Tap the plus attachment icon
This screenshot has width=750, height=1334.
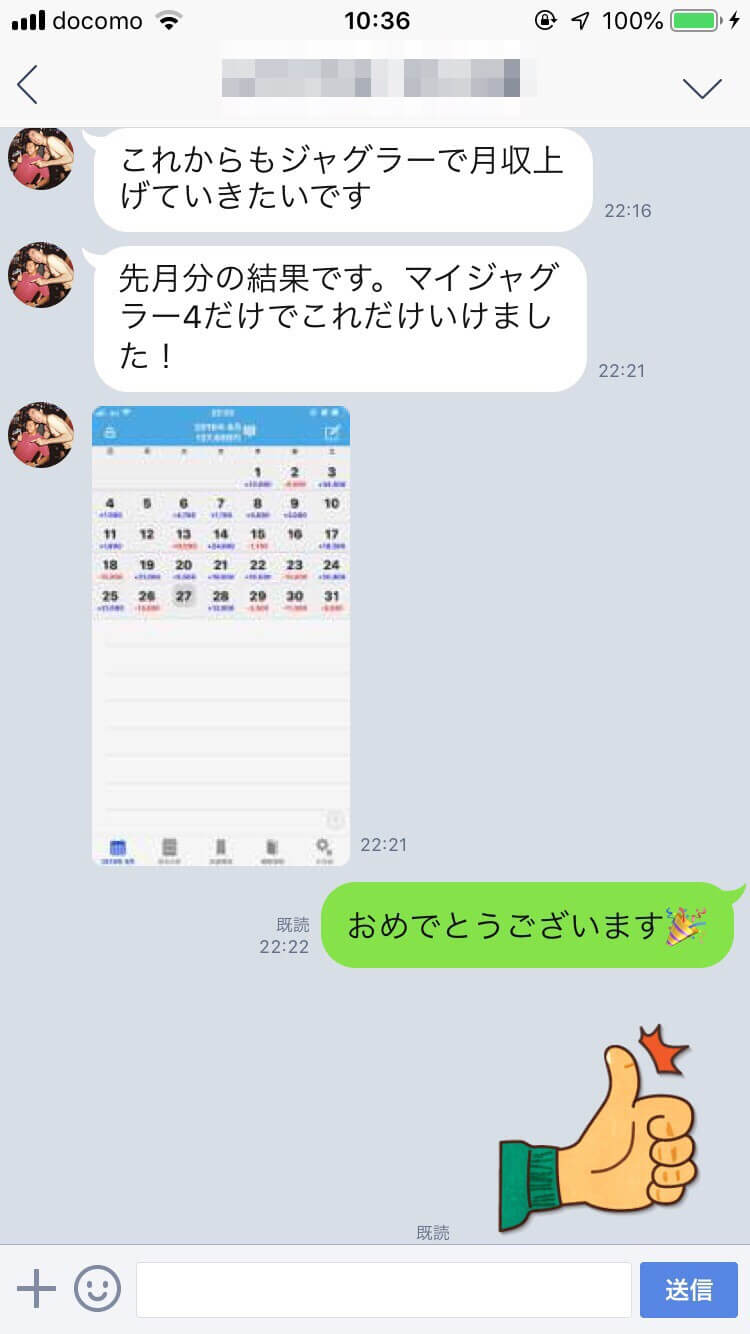(37, 1289)
